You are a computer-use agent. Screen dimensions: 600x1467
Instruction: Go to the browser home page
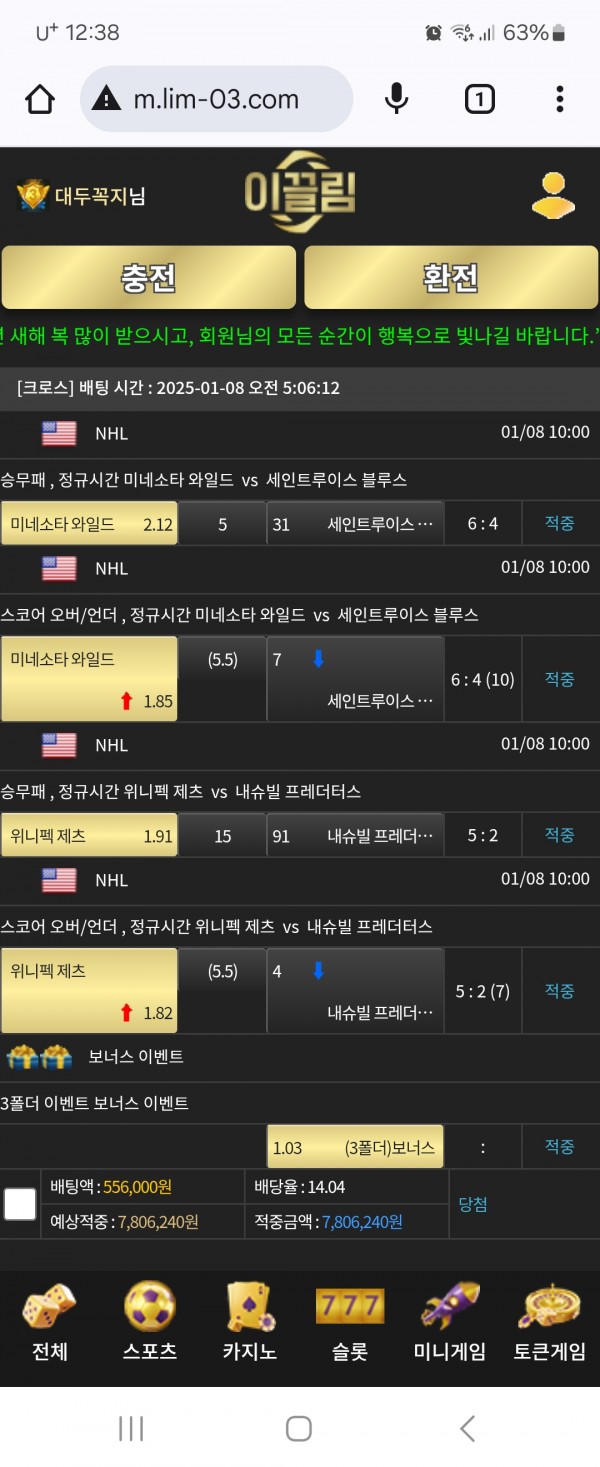(x=40, y=99)
